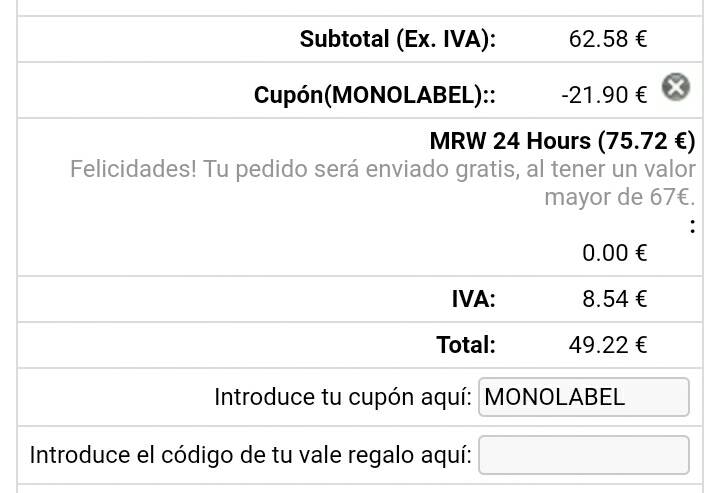This screenshot has height=493, width=720.
Task: Remove the MONOLABEL coupon
Action: point(677,88)
